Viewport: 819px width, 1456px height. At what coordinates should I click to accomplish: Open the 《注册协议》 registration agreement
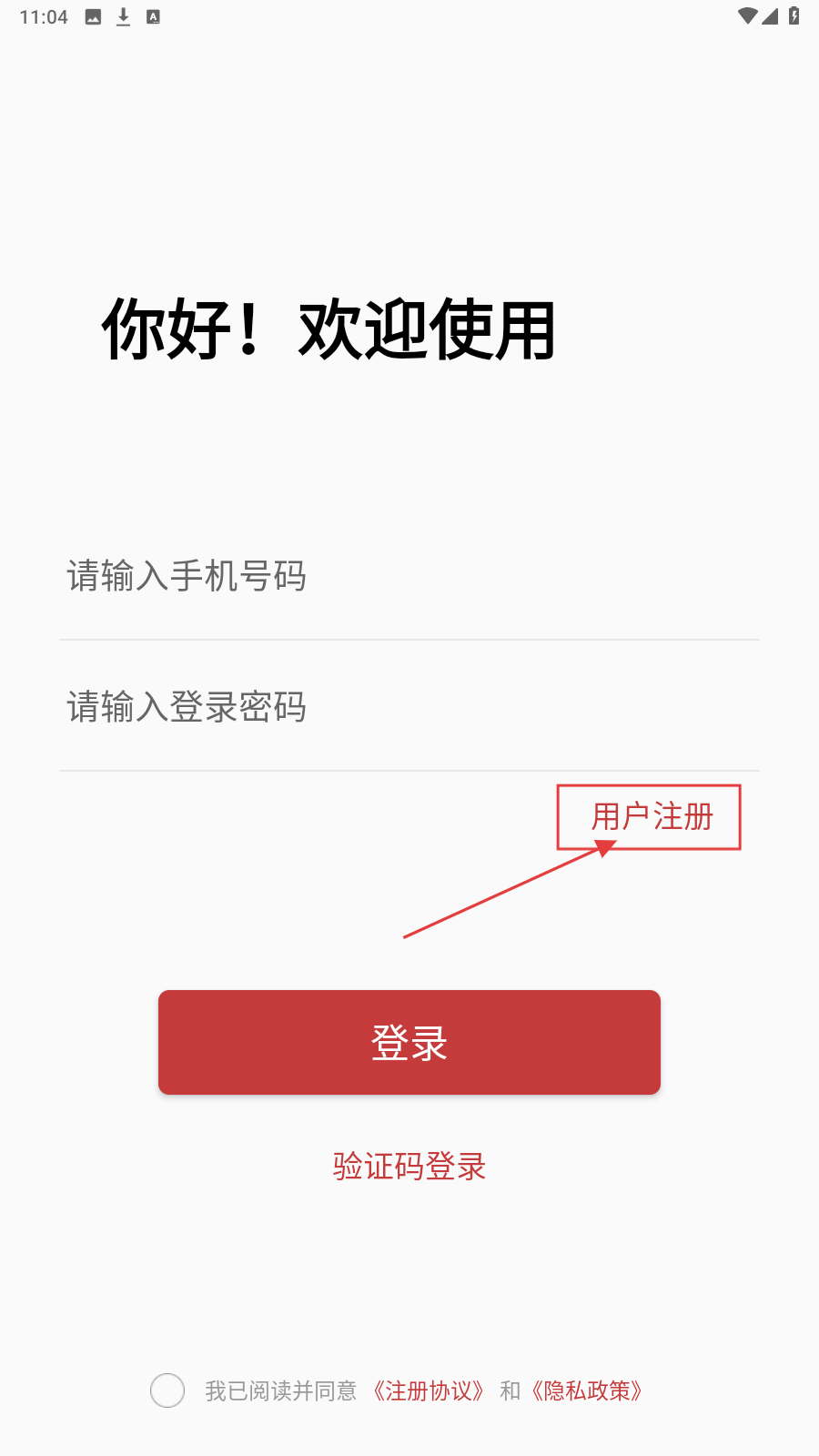428,1390
